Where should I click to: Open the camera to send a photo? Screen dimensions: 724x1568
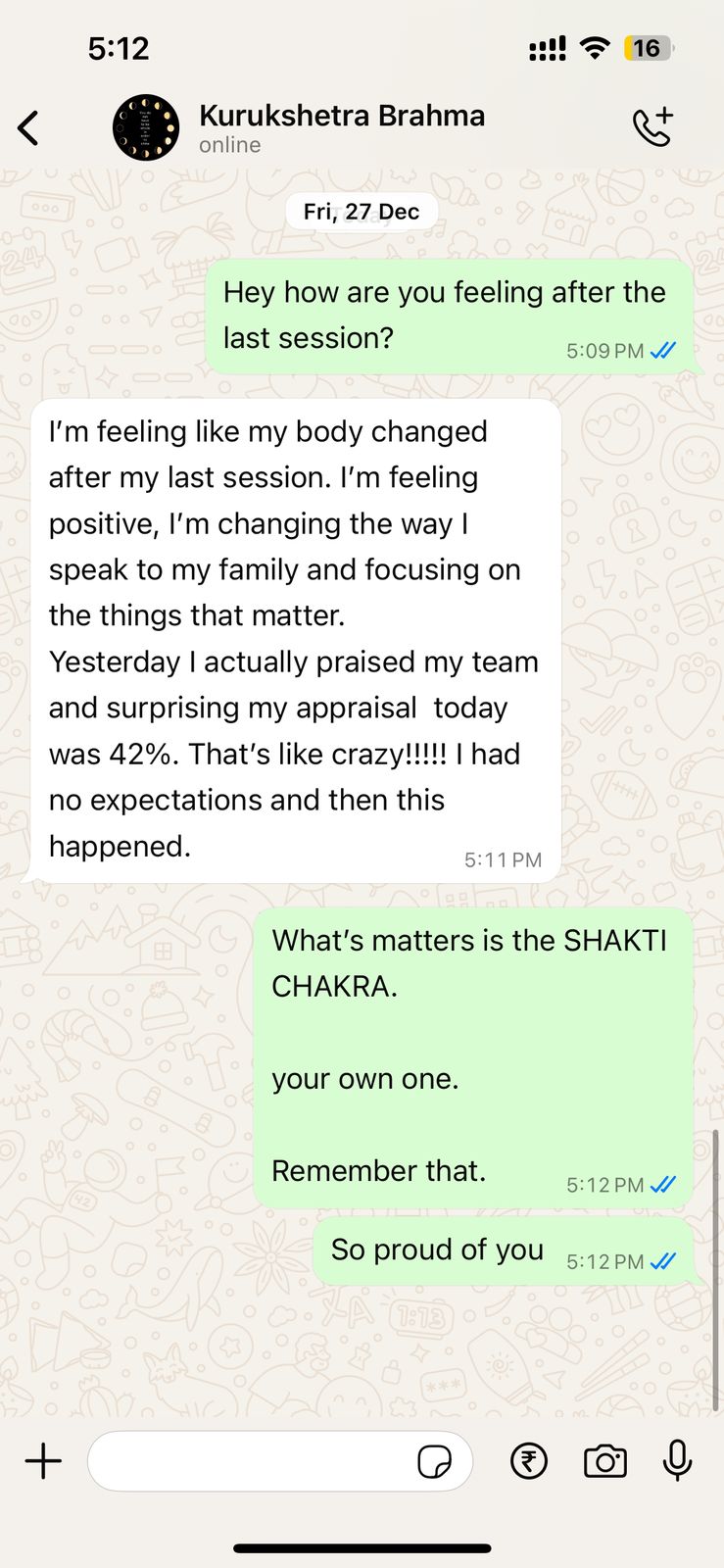click(x=604, y=1461)
